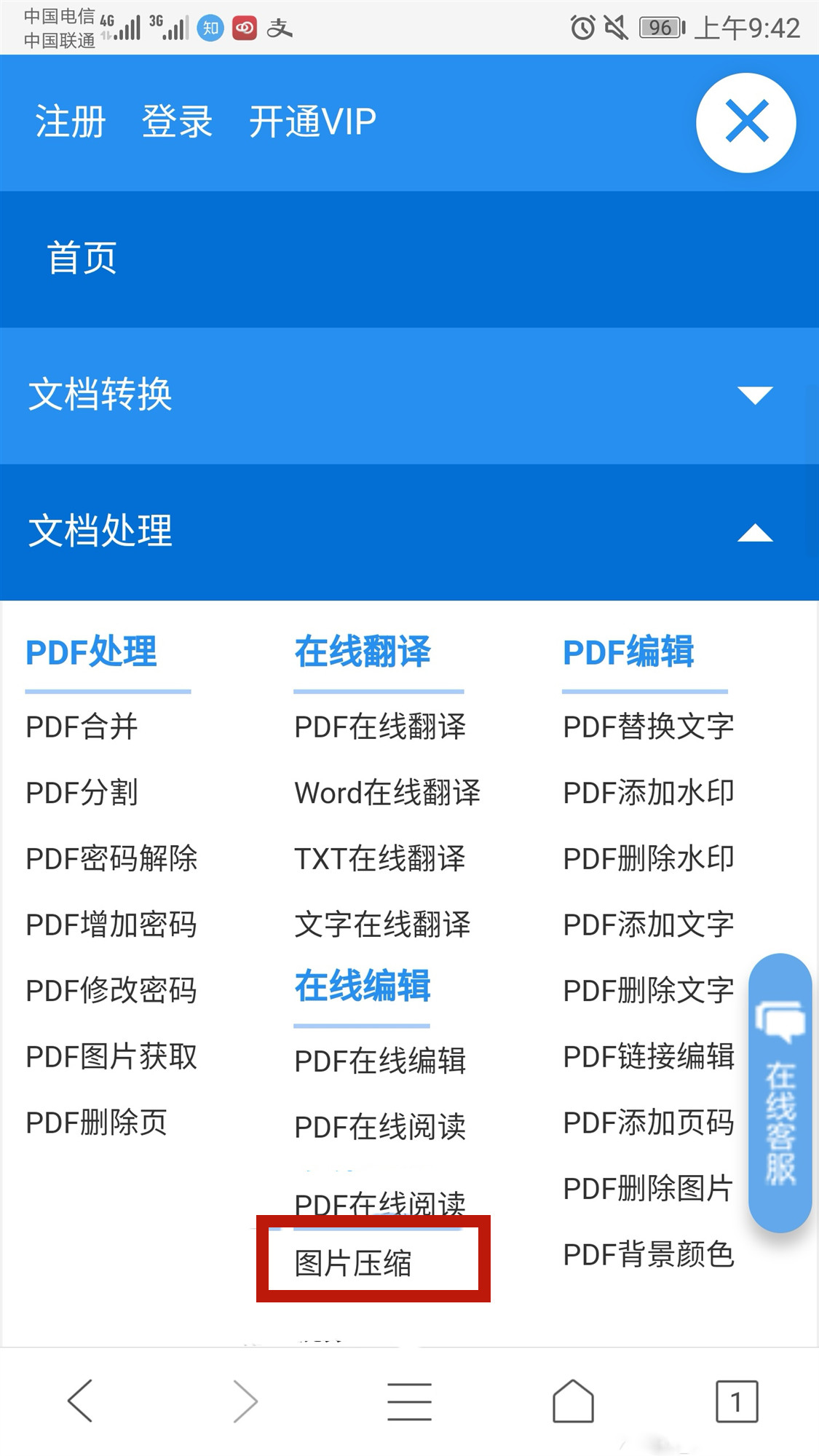The image size is (819, 1456).
Task: Select PDF添加水印
Action: [649, 793]
